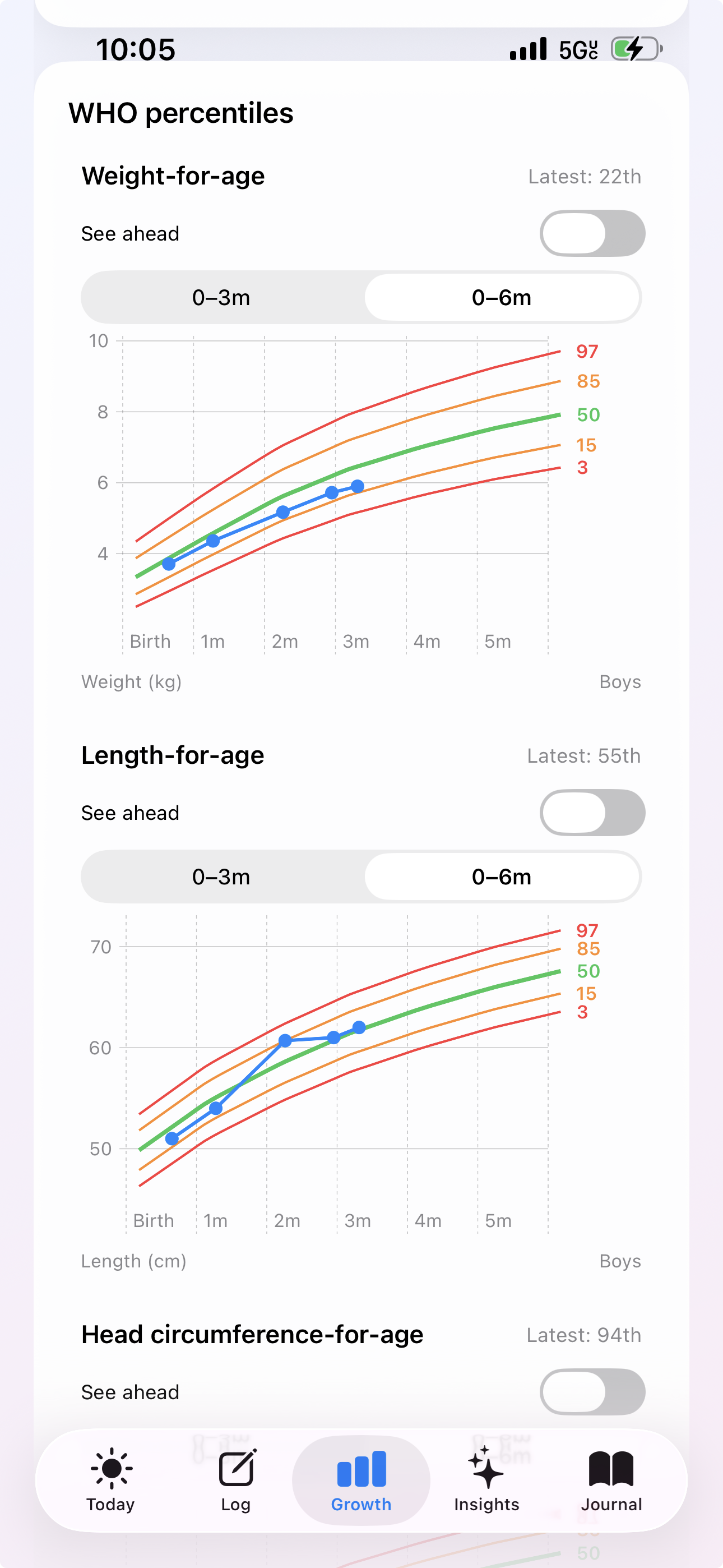
Task: Switch Weight-for-age chart to 0–6m
Action: click(x=504, y=298)
